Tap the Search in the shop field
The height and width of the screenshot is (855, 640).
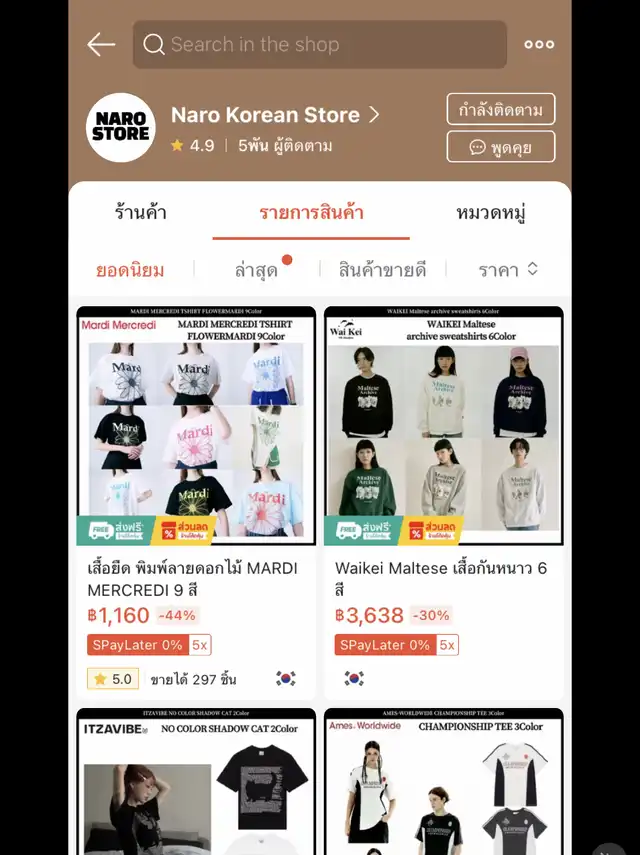pos(318,45)
